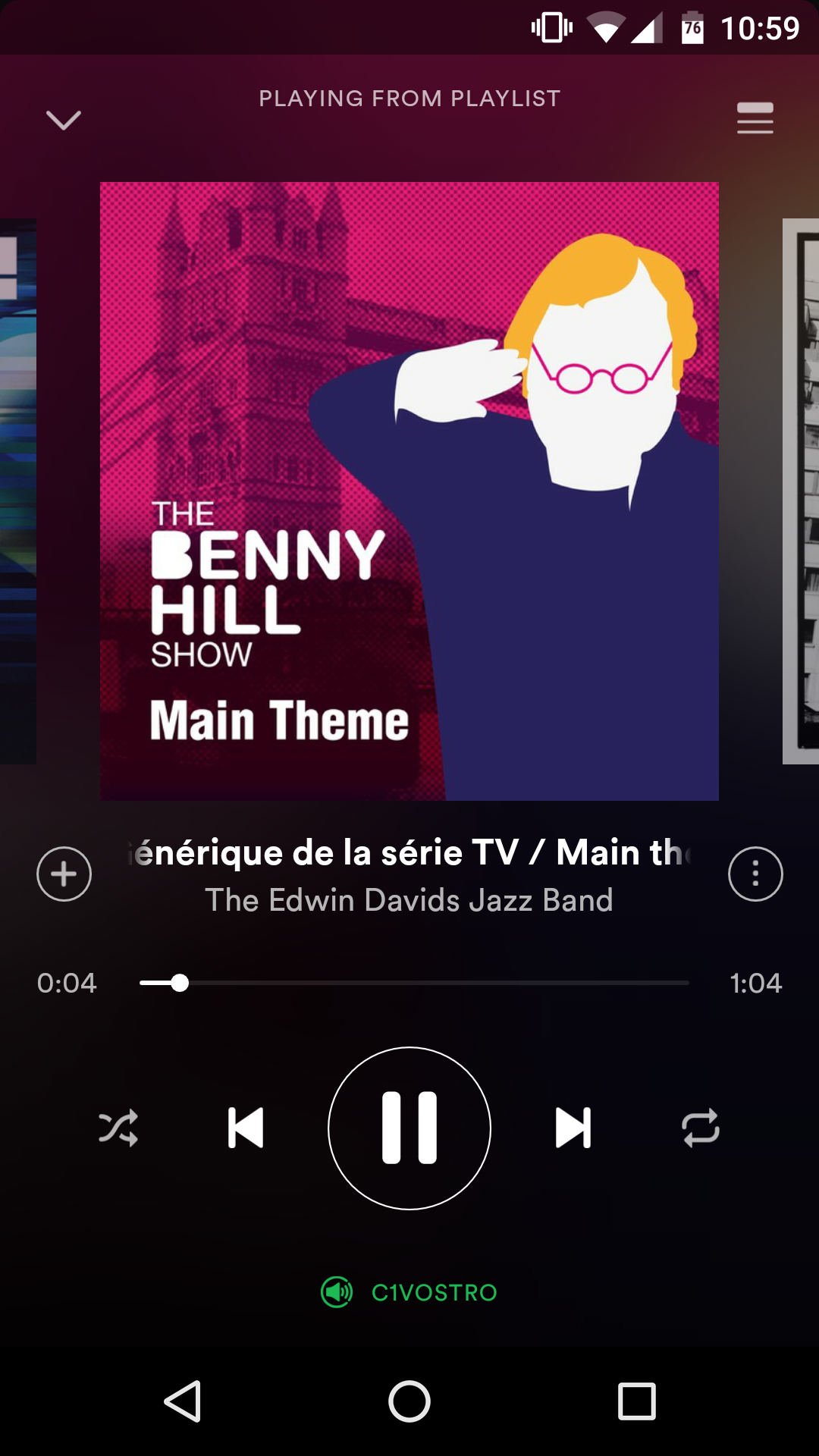Skip to the next track
This screenshot has width=819, height=1456.
(573, 1128)
